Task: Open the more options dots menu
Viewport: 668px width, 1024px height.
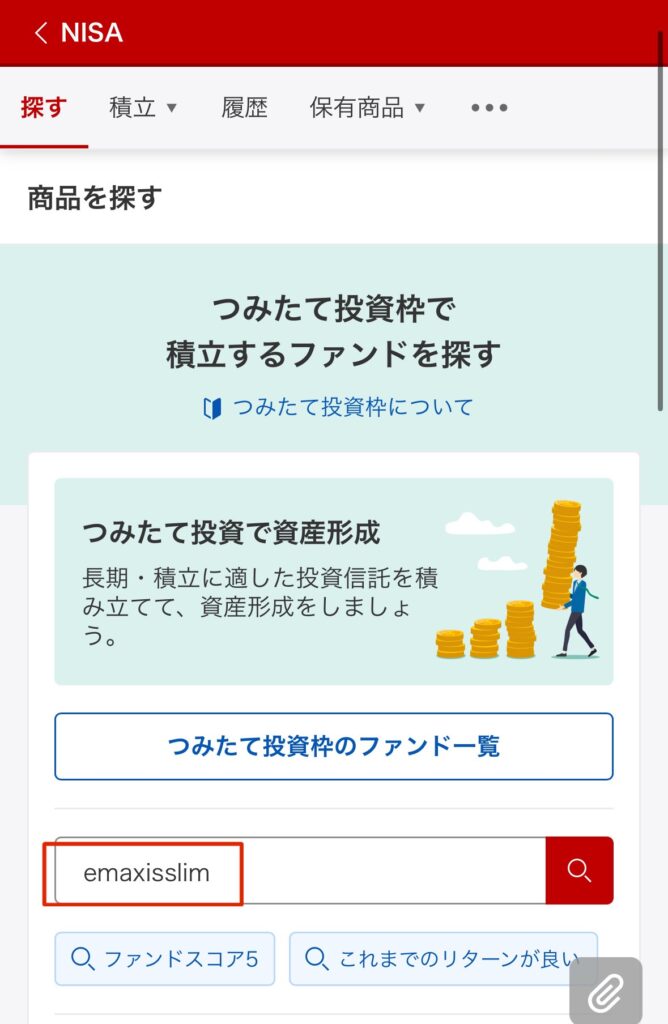Action: pyautogui.click(x=489, y=108)
